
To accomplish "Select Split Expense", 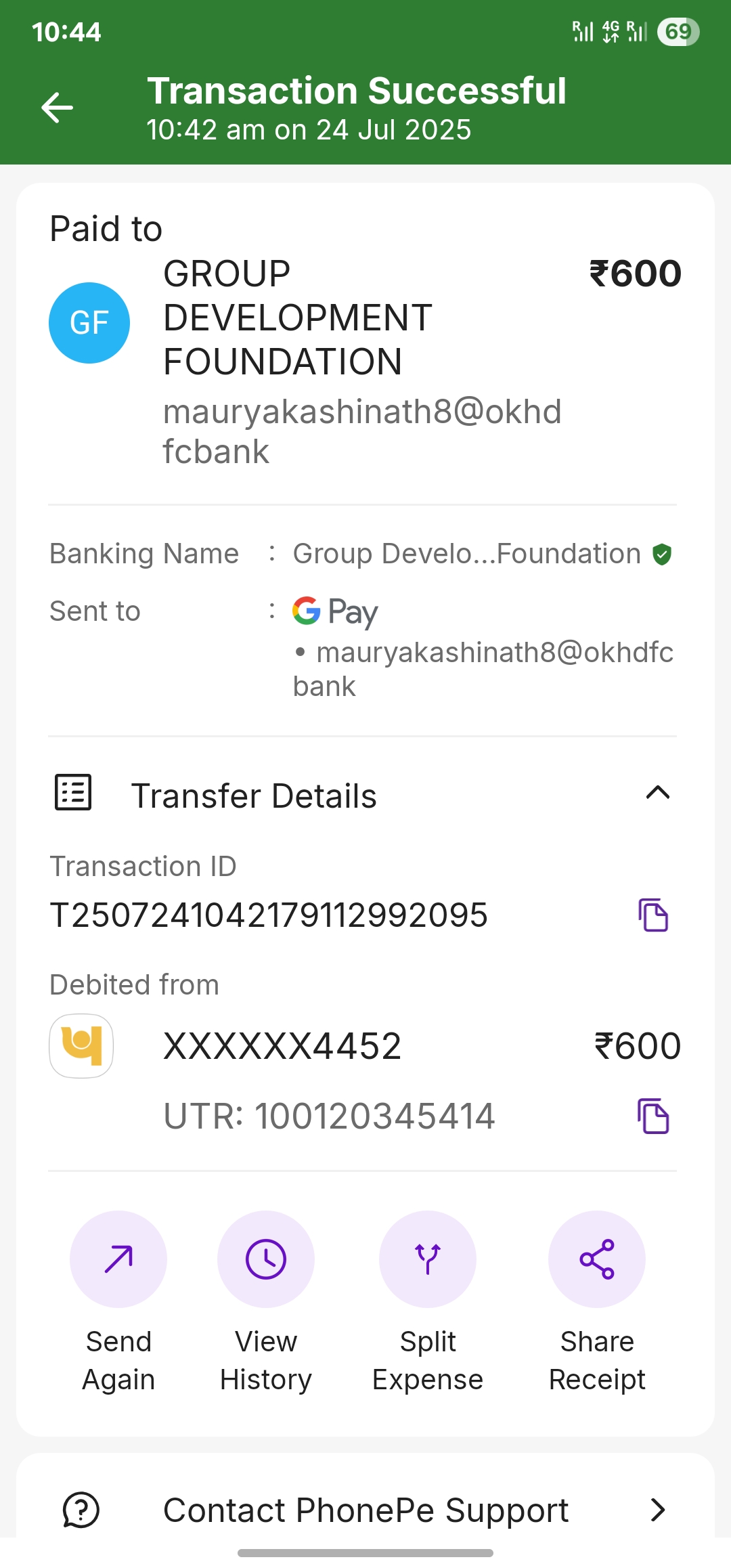I will click(428, 1259).
